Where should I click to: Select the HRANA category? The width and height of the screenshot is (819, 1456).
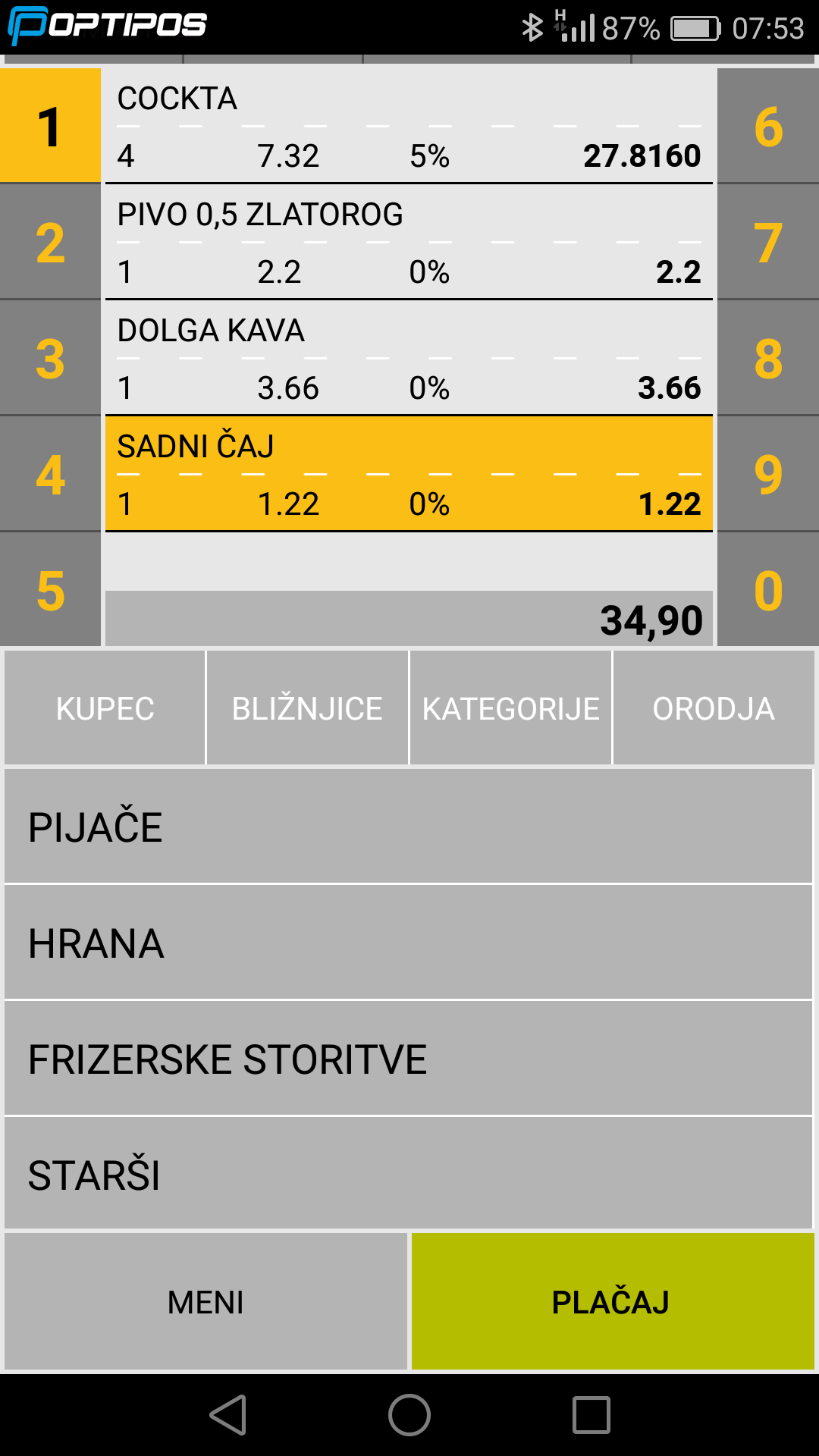click(x=408, y=943)
